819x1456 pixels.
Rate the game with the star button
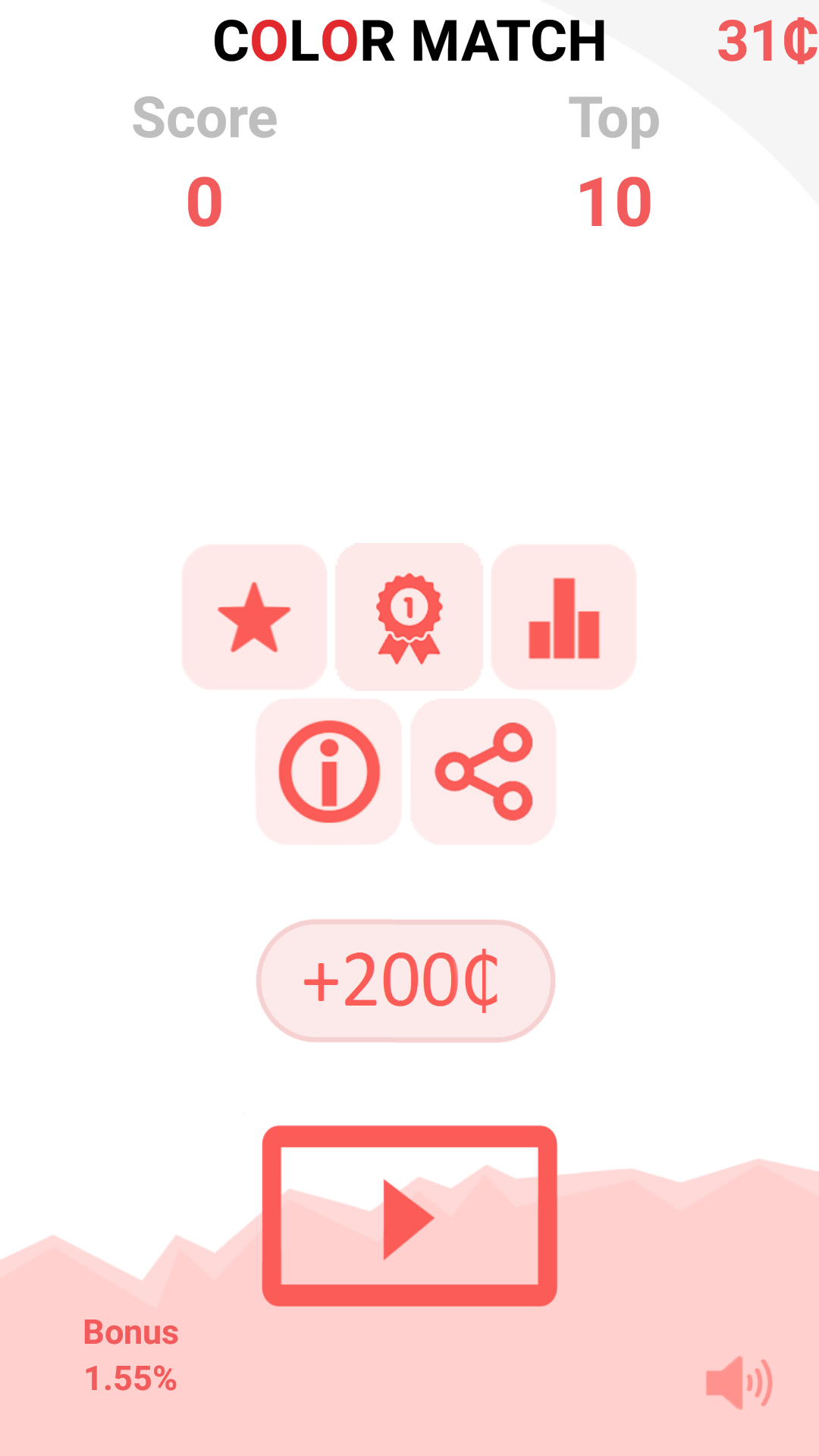pyautogui.click(x=254, y=617)
